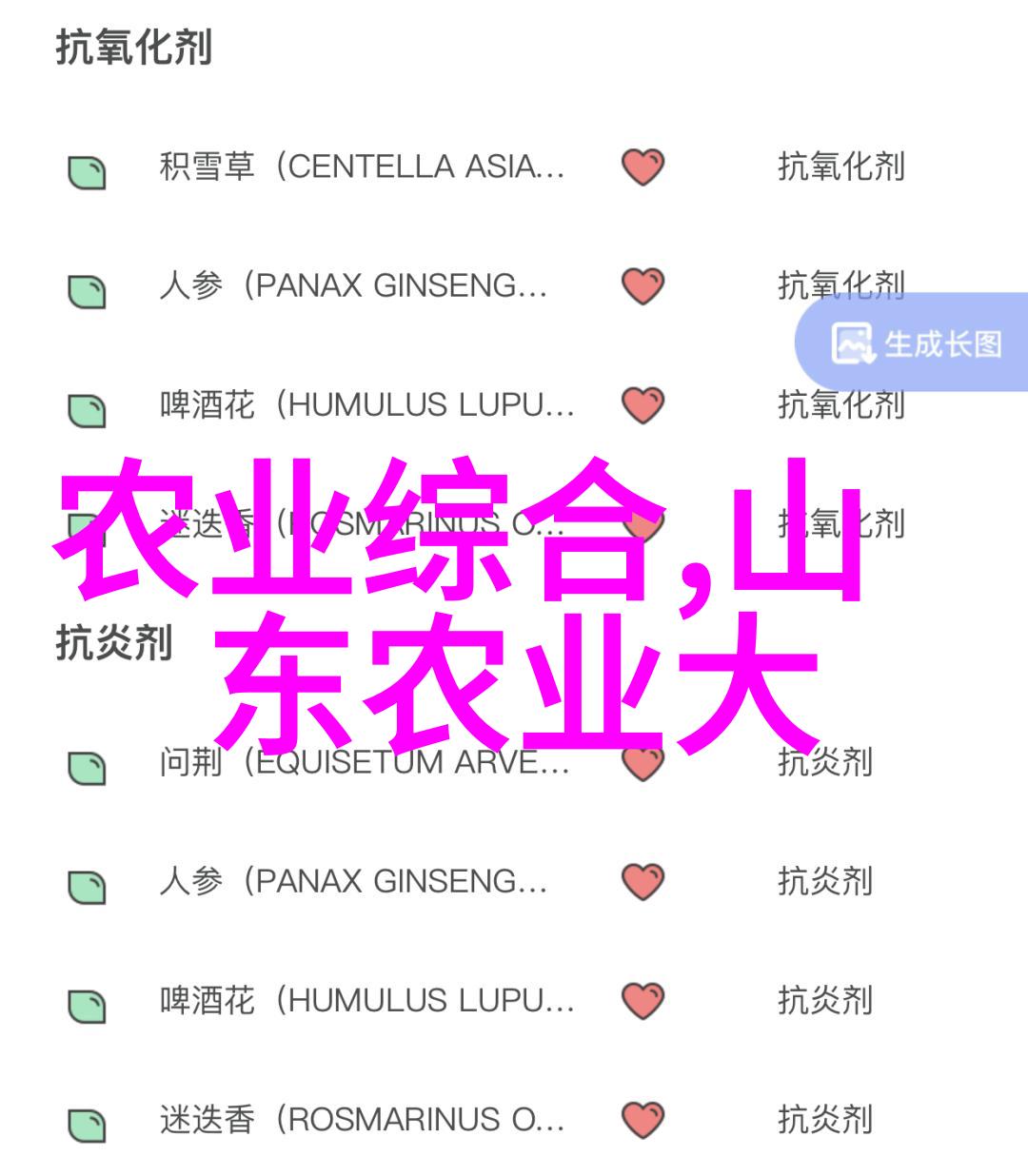Open 积雪草 (Centella Asiatica) antioxidant ingredient row
Screen dimensions: 1028x1176
coord(362,167)
